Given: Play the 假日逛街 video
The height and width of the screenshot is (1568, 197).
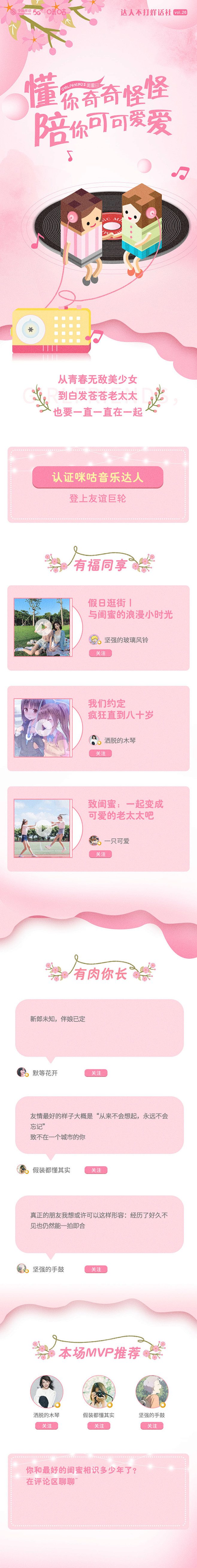Looking at the screenshot, I should [42, 626].
